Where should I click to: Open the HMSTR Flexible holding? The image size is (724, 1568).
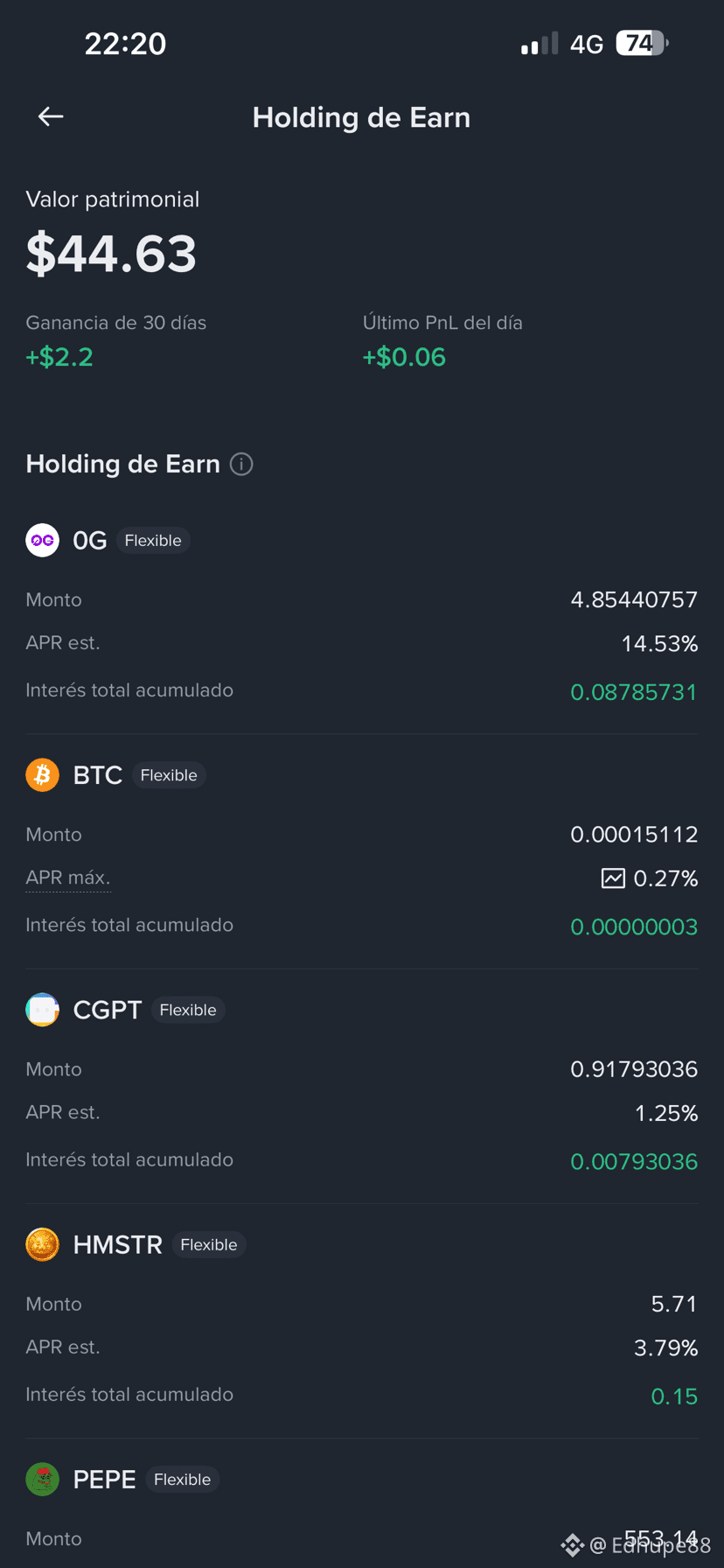click(x=117, y=1244)
